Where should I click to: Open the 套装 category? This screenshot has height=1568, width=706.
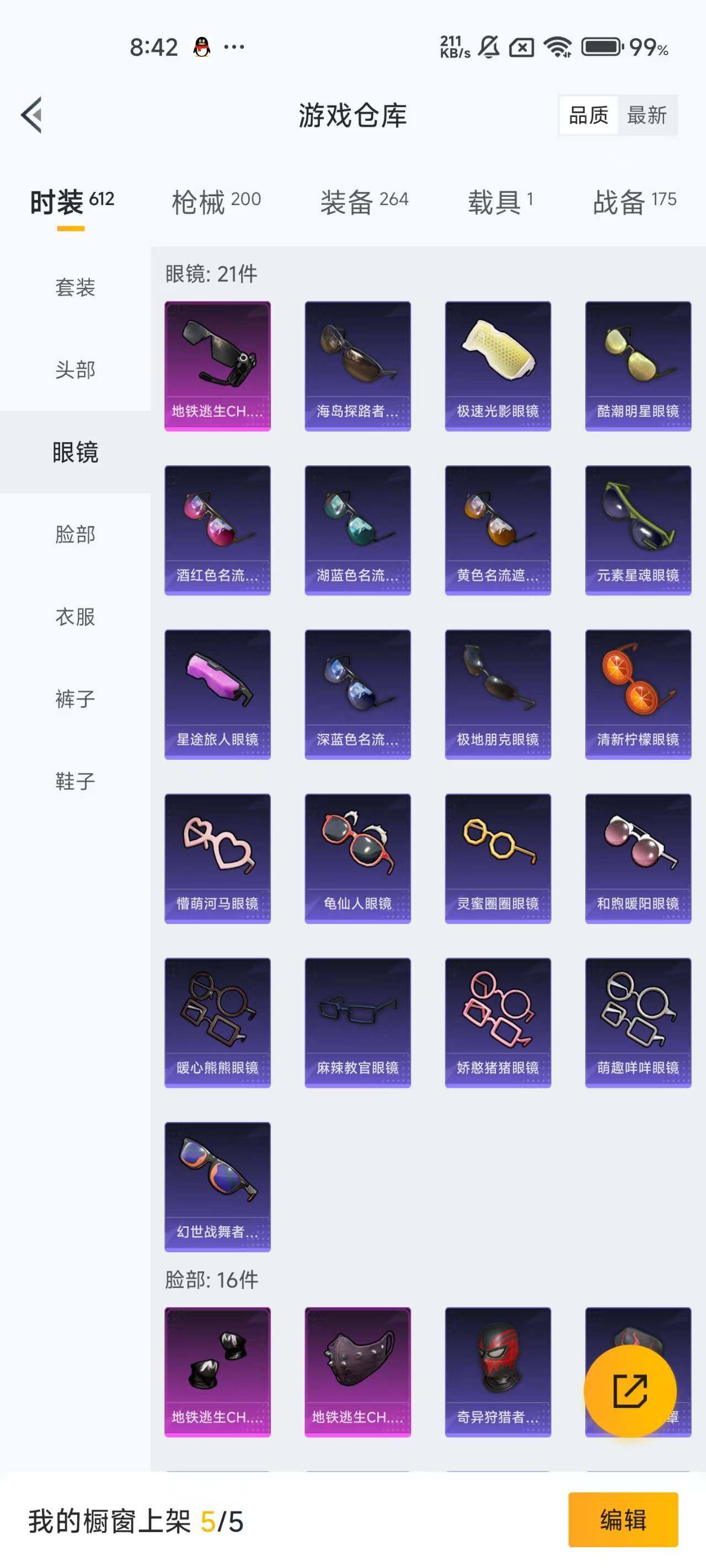pos(76,288)
